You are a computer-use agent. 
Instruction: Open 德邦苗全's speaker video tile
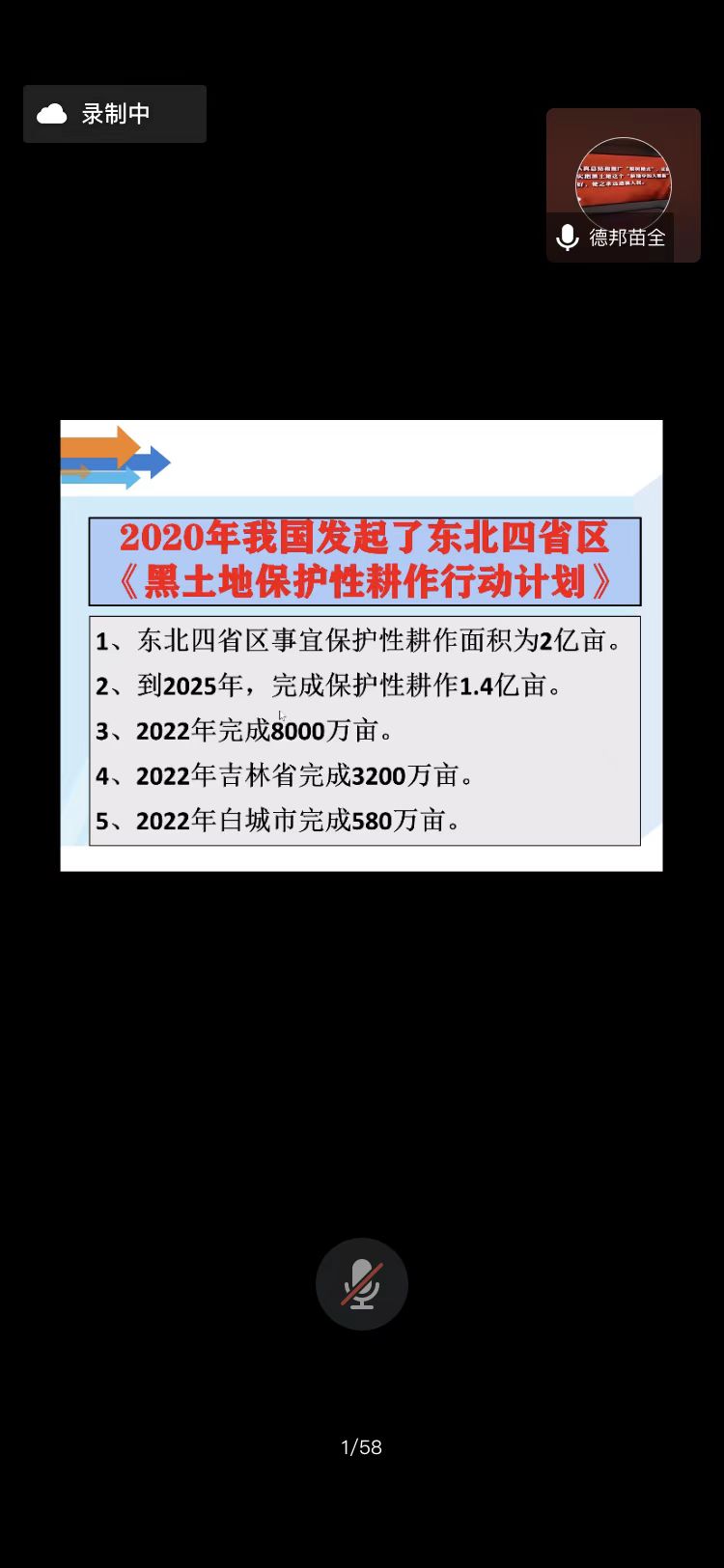pos(624,185)
